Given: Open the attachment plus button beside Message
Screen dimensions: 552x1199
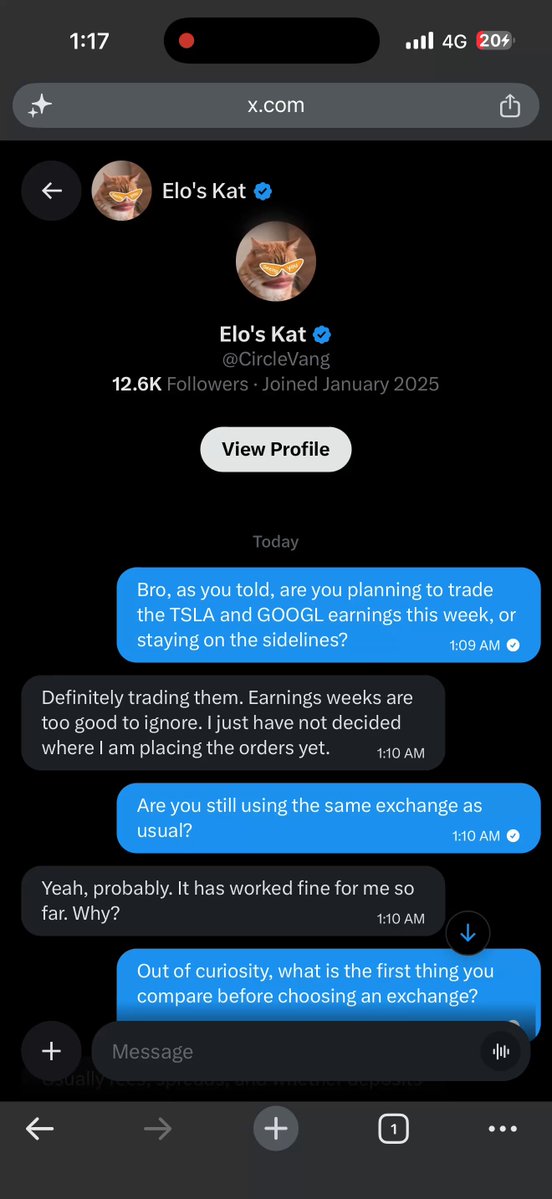Looking at the screenshot, I should pyautogui.click(x=51, y=1051).
